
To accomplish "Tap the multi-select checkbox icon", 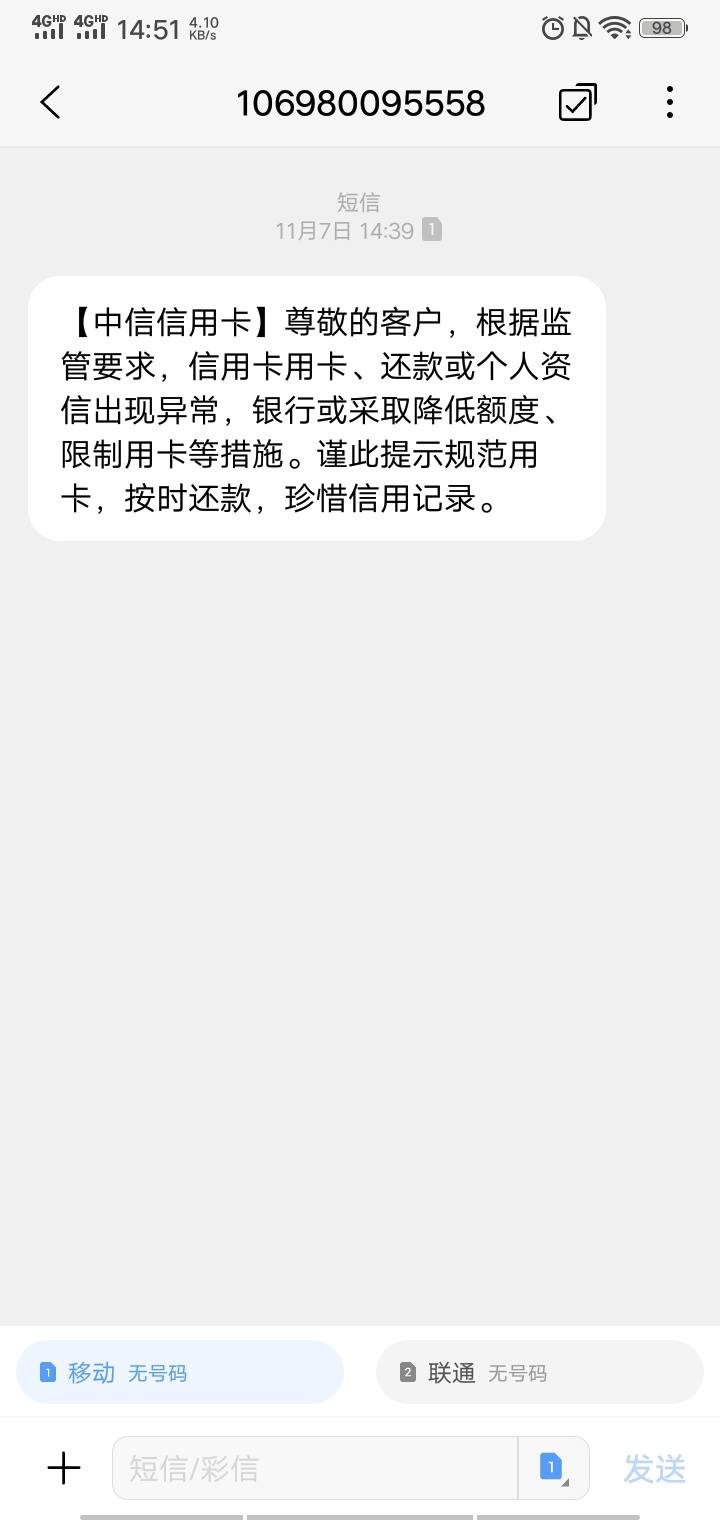I will (x=577, y=102).
